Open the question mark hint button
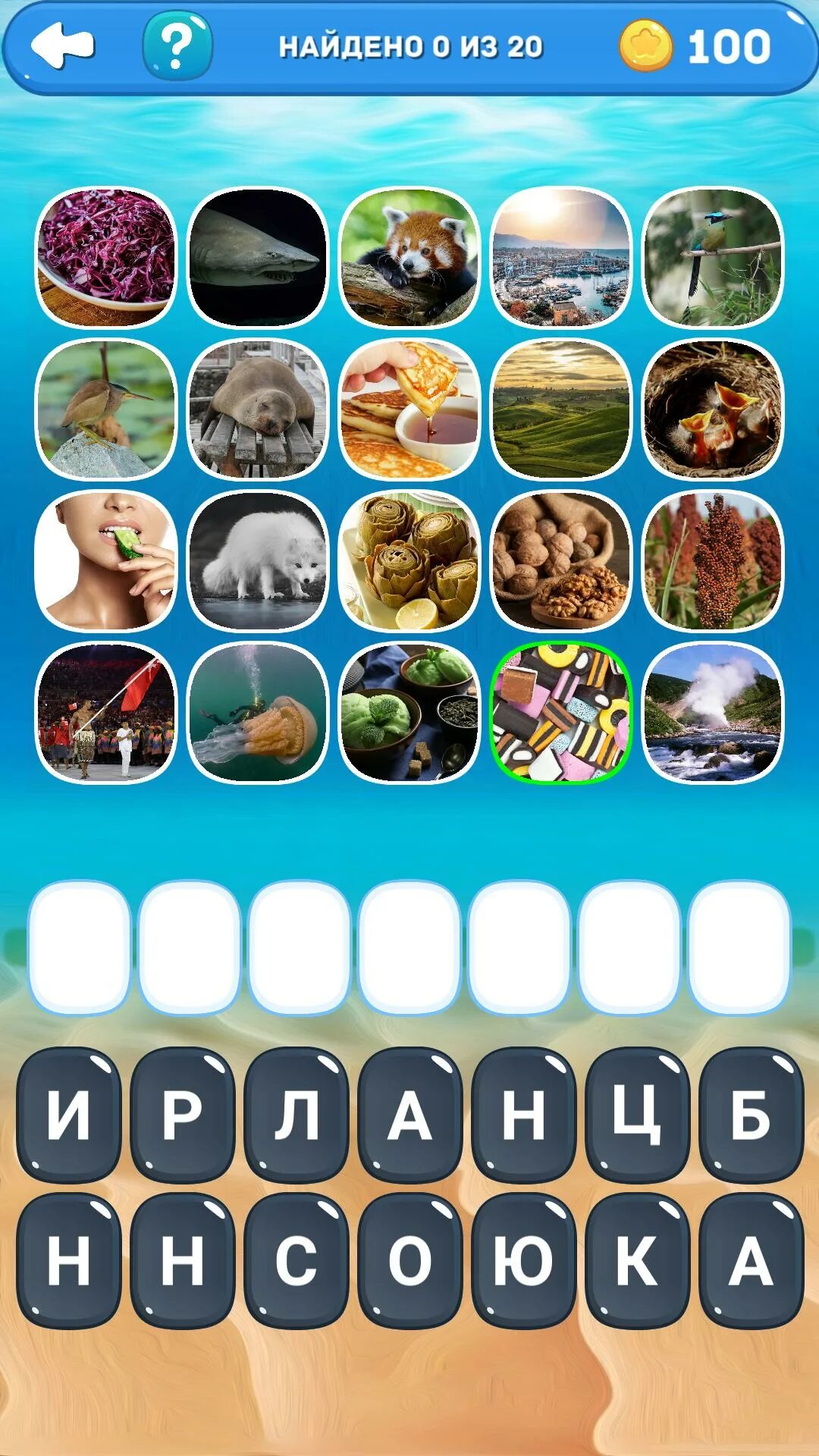Screen dimensions: 819x1456 click(177, 45)
